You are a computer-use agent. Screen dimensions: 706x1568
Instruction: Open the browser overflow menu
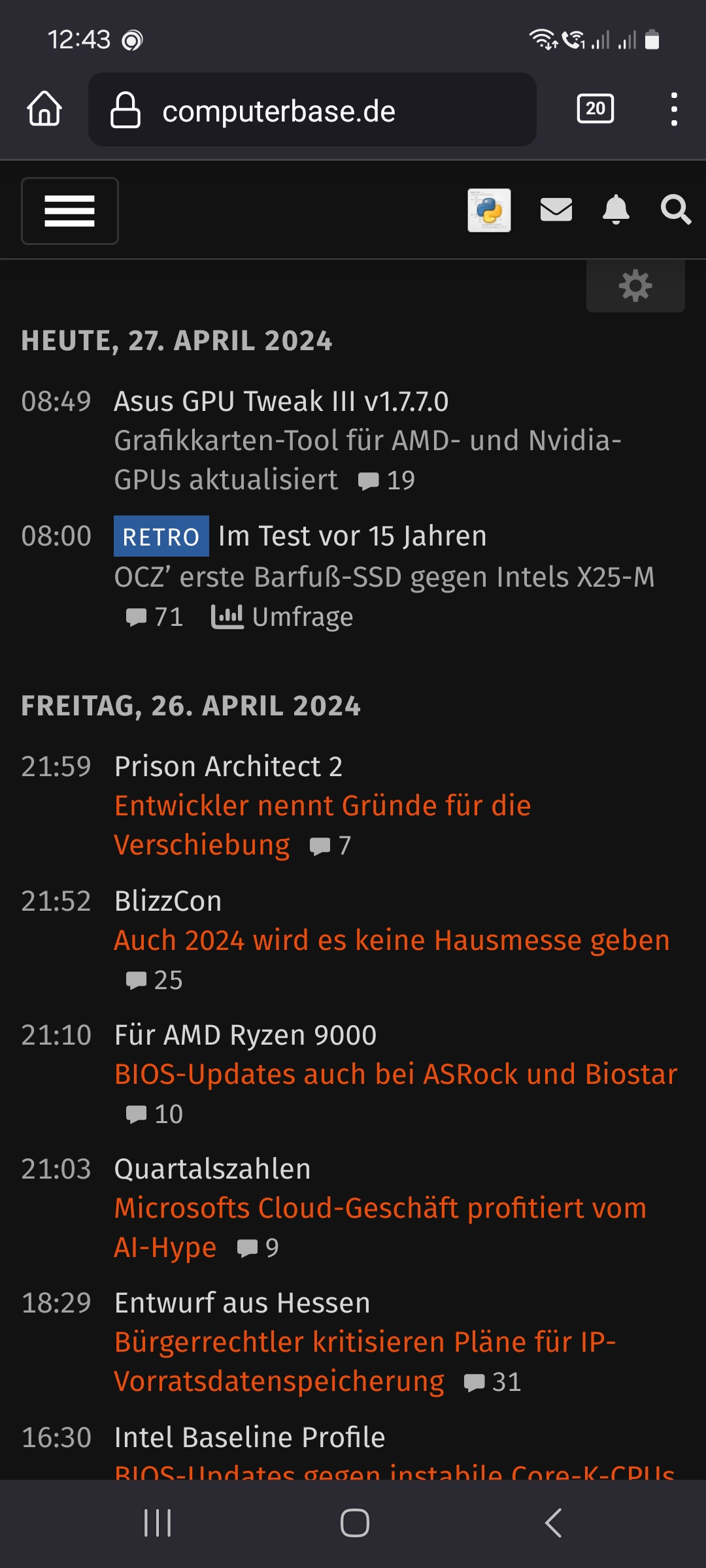673,109
